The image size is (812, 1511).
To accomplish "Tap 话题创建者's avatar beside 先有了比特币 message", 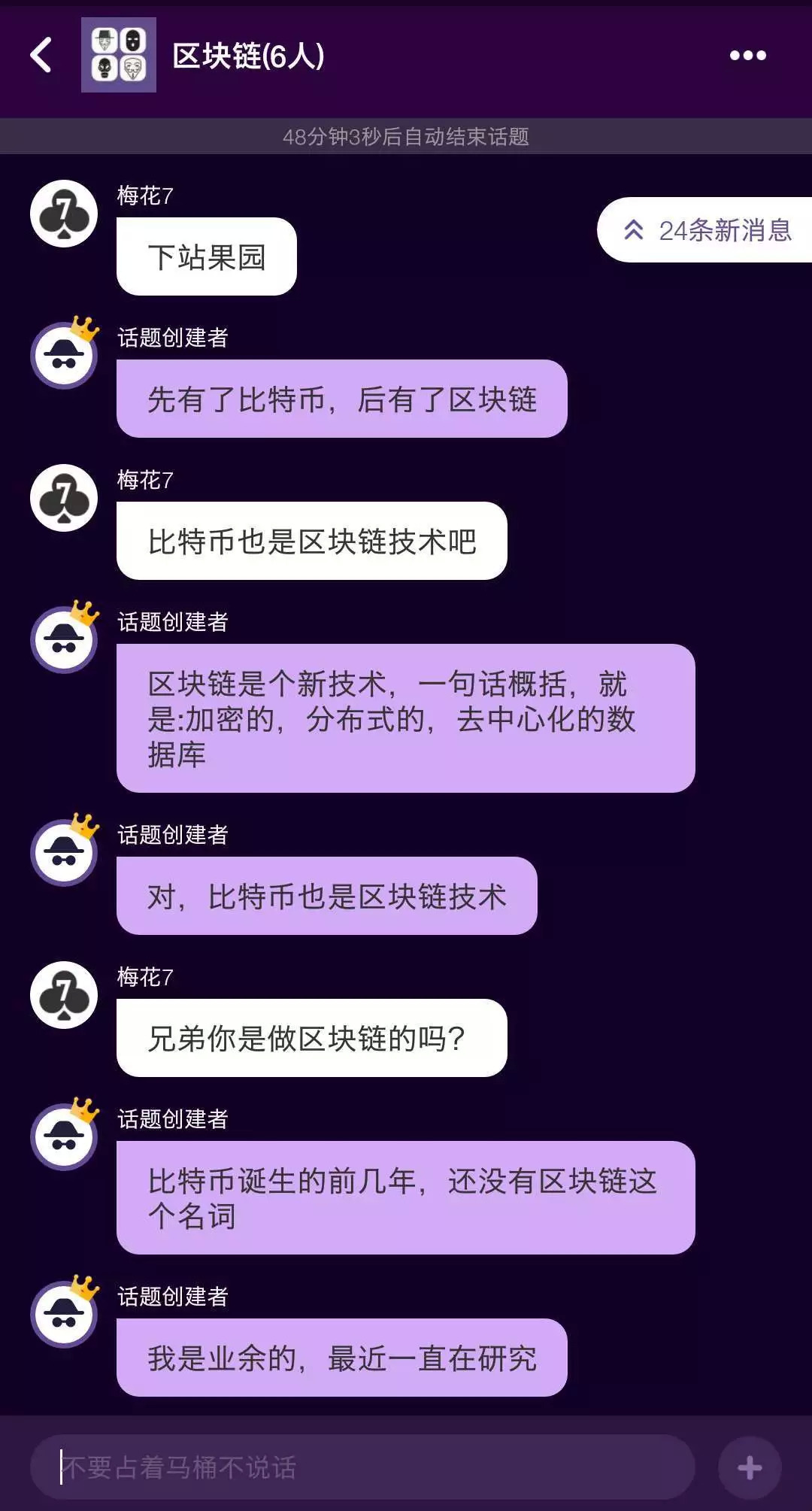I will click(x=64, y=355).
